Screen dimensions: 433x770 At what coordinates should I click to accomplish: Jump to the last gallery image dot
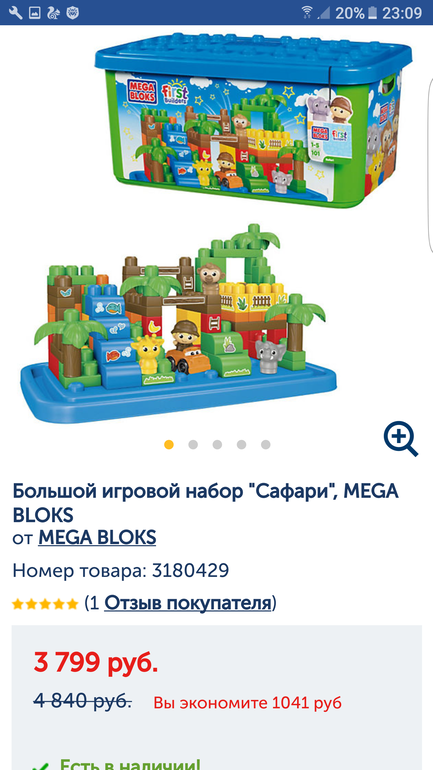point(266,444)
